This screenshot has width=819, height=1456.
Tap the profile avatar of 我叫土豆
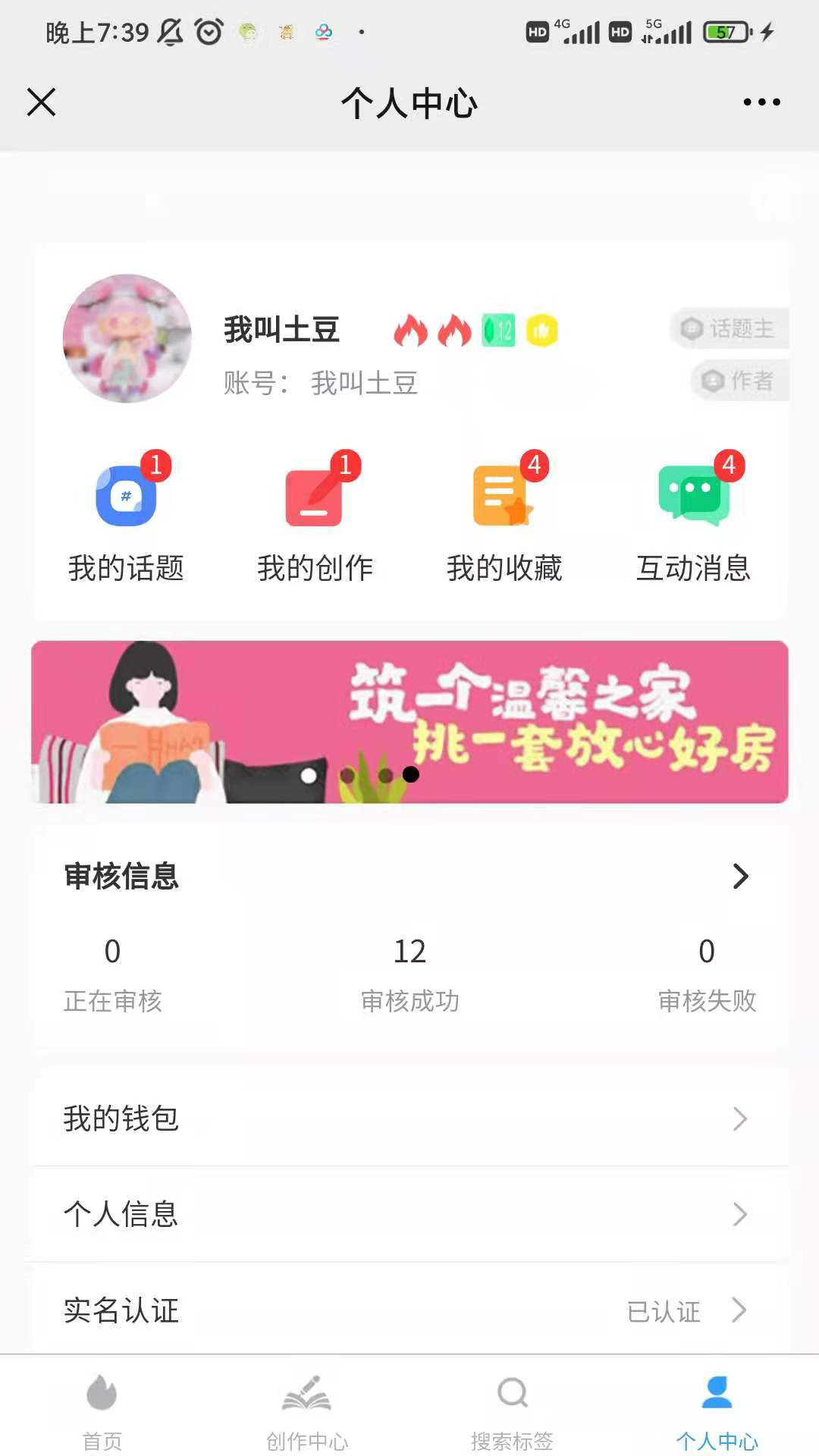pyautogui.click(x=127, y=338)
